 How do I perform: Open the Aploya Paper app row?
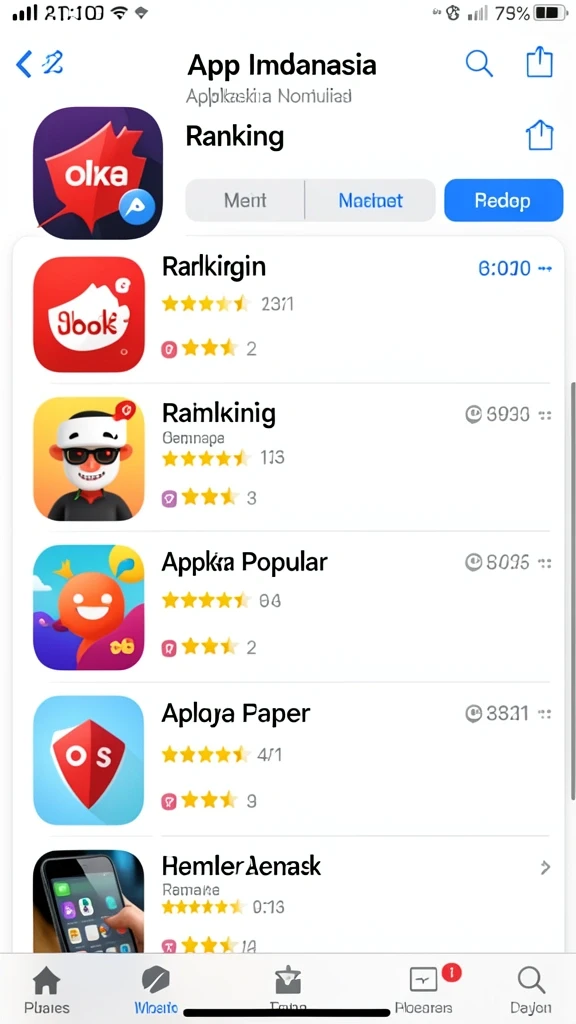point(288,760)
